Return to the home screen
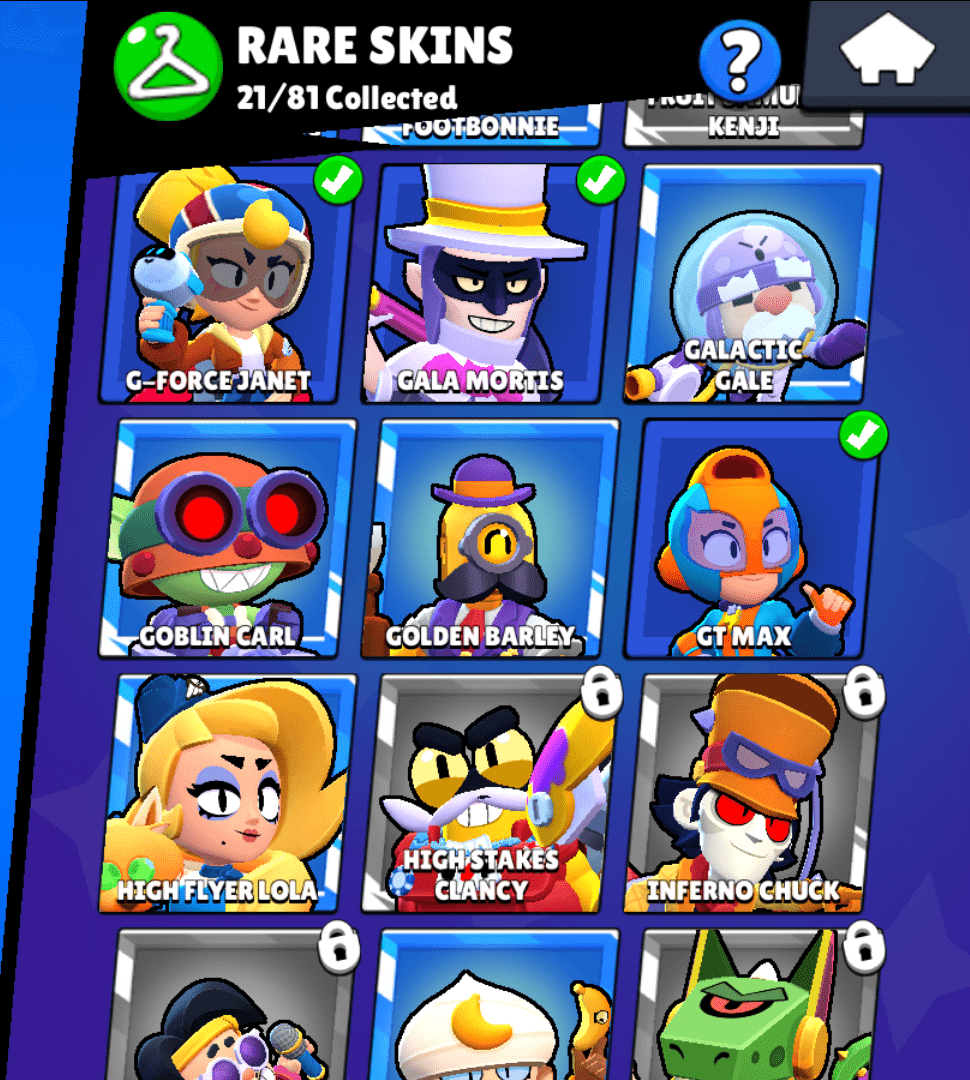The width and height of the screenshot is (970, 1080). [x=886, y=52]
